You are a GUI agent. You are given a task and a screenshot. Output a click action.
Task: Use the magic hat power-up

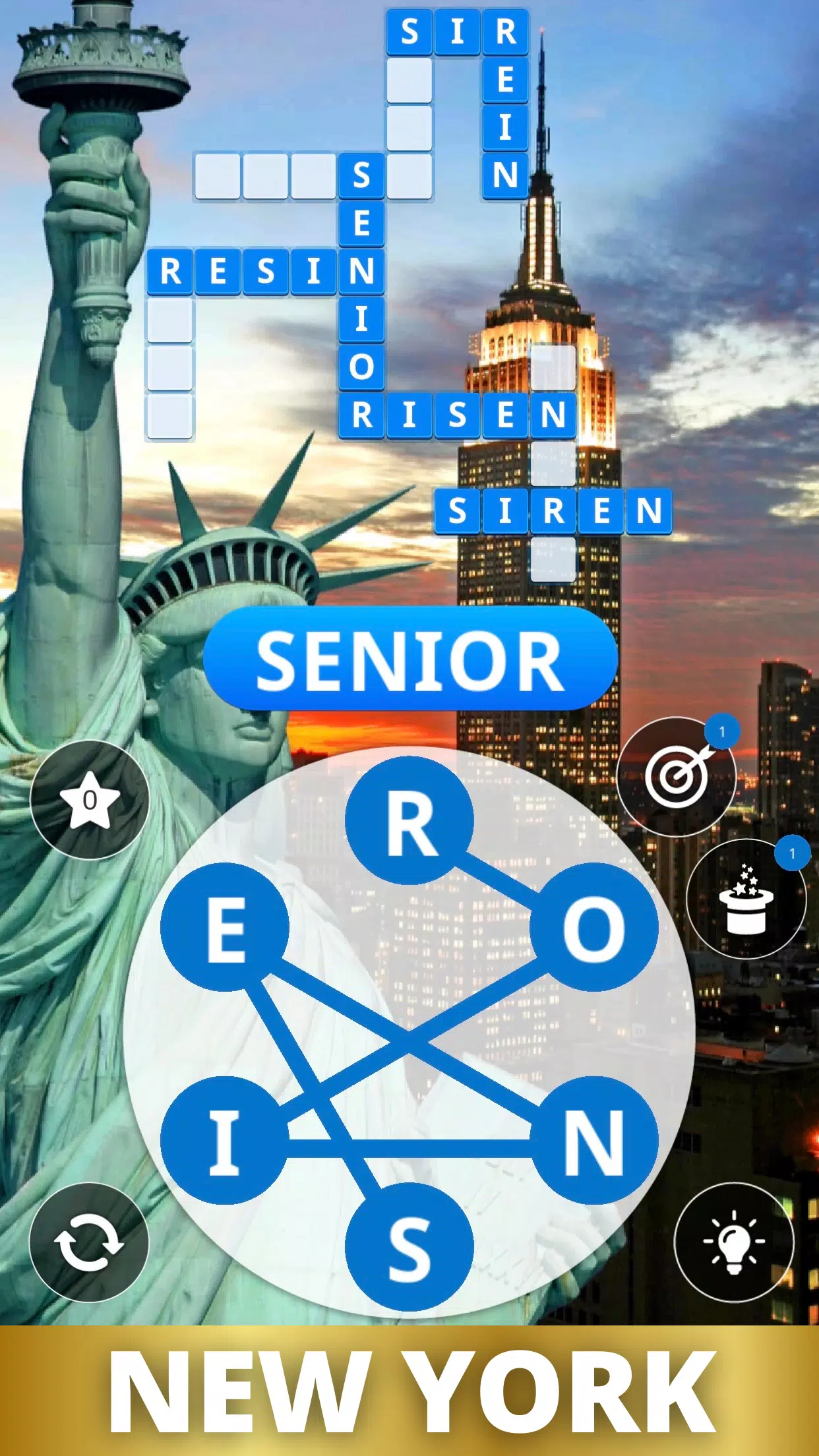click(745, 899)
